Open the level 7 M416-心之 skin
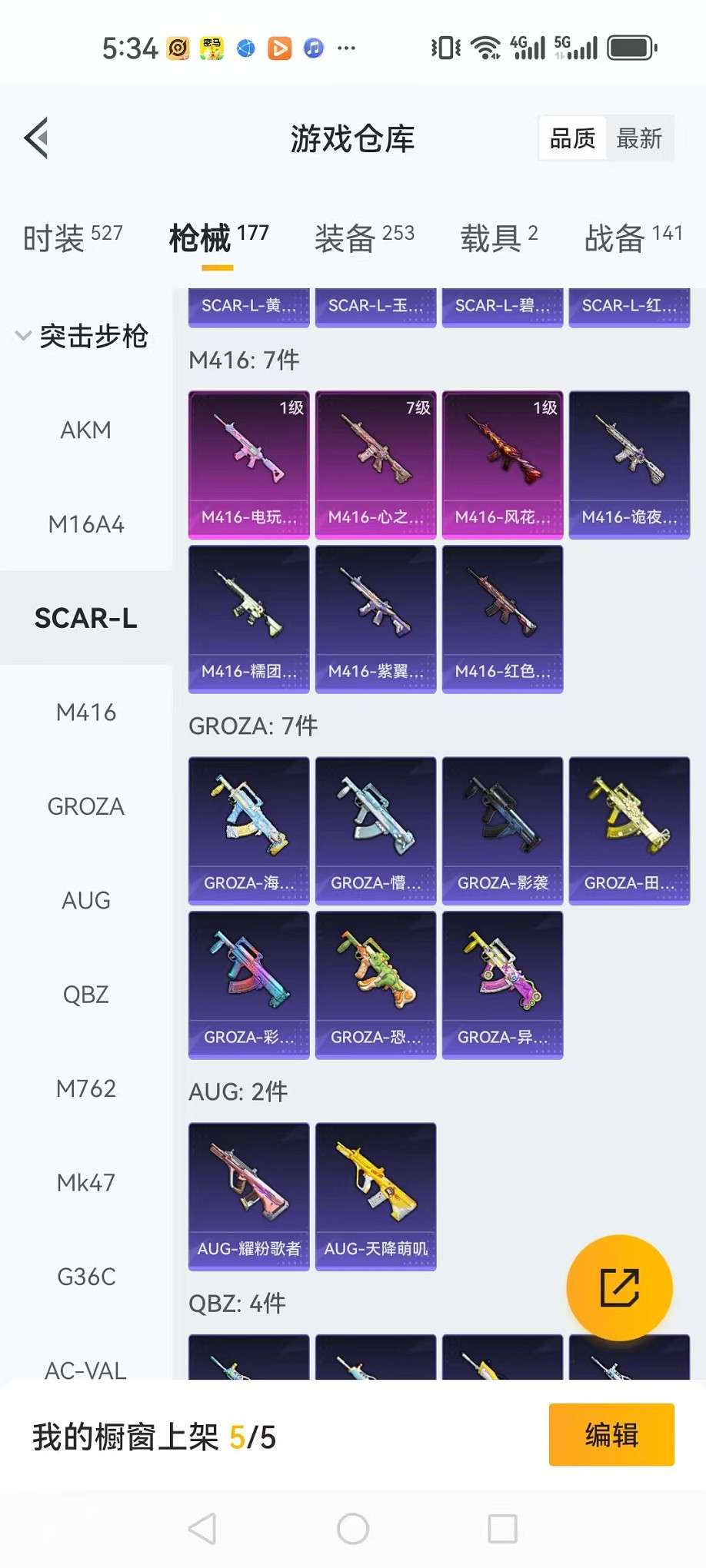The width and height of the screenshot is (706, 1568). [375, 464]
